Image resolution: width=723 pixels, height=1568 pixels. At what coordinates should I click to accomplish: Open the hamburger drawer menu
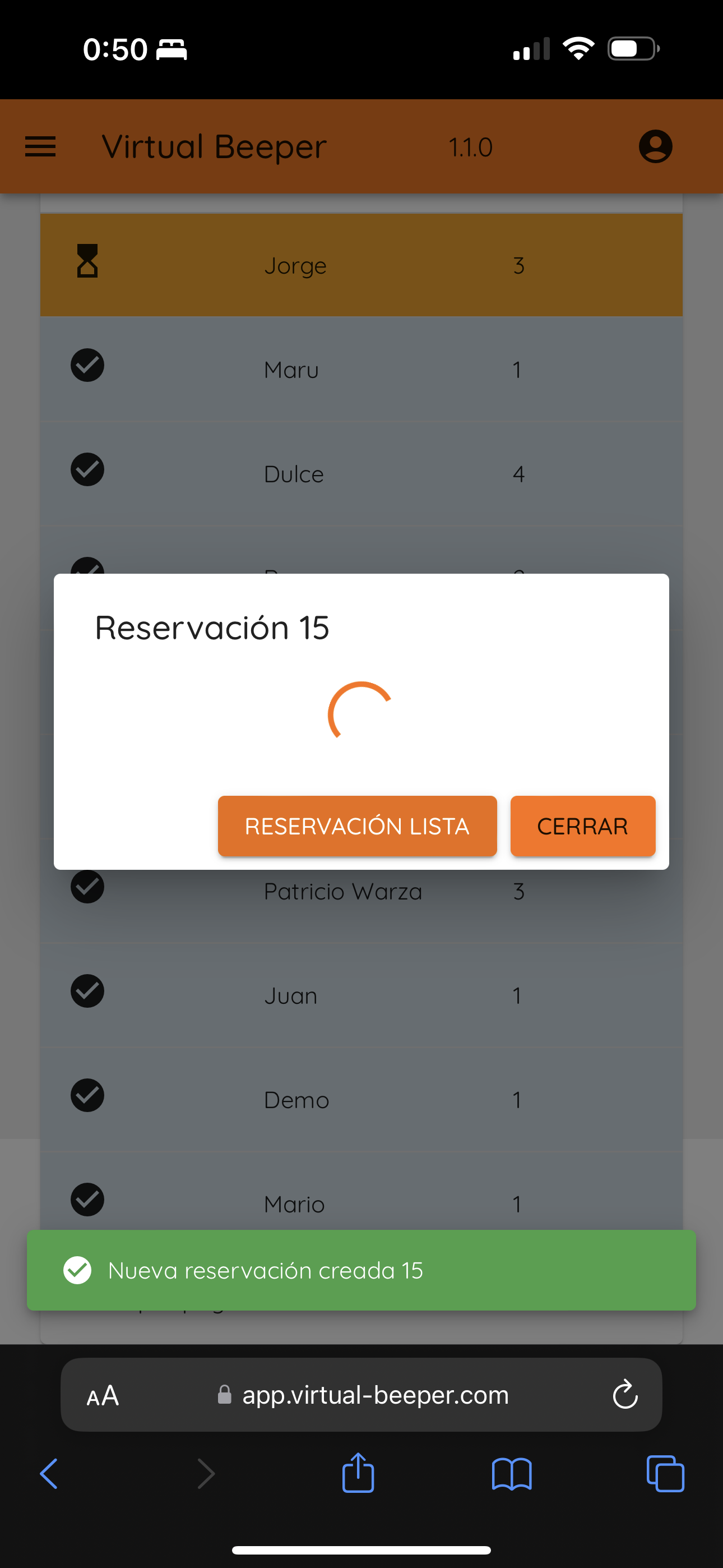pos(40,147)
